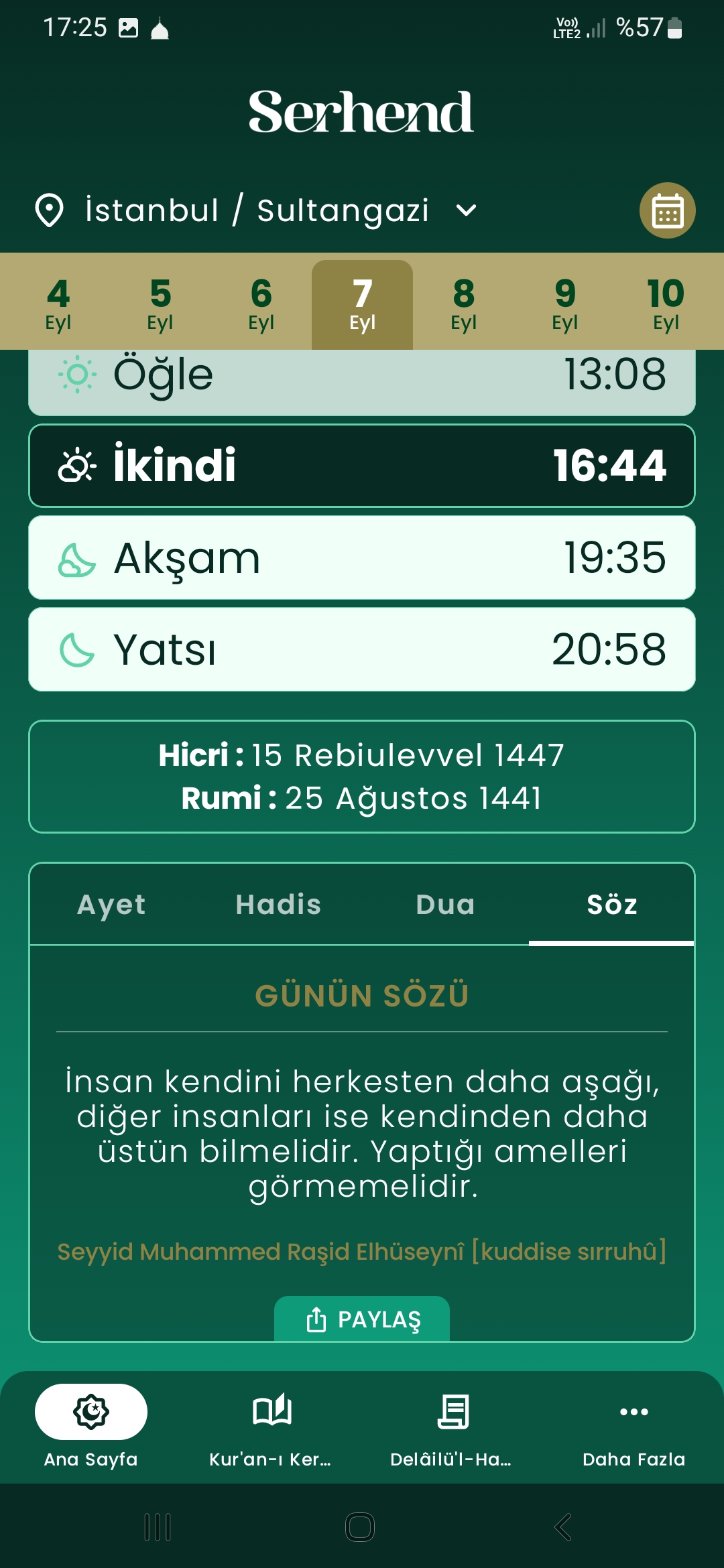Viewport: 724px width, 1568px height.
Task: Select date 5 Eyl
Action: tap(160, 305)
